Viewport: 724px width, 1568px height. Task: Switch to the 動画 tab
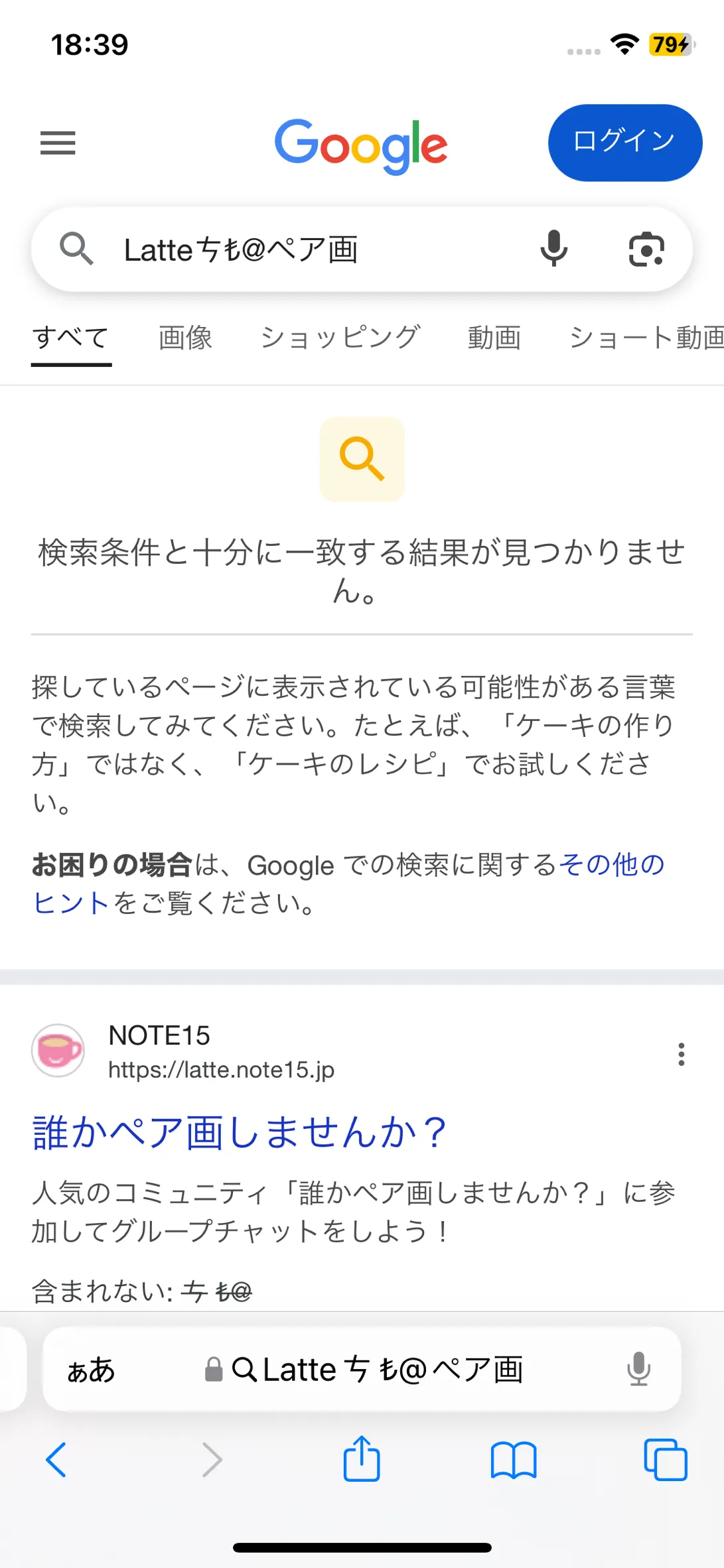[494, 338]
